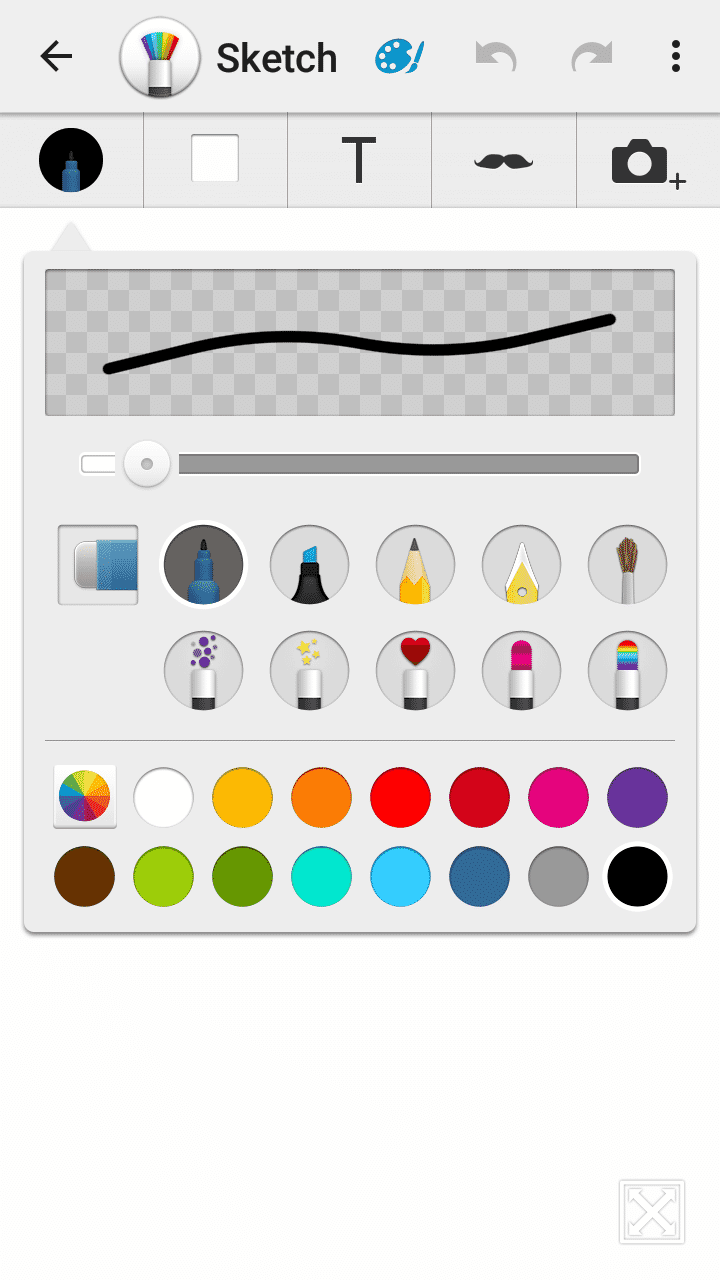Adjust the brush size slider
720x1280 pixels.
(359, 464)
